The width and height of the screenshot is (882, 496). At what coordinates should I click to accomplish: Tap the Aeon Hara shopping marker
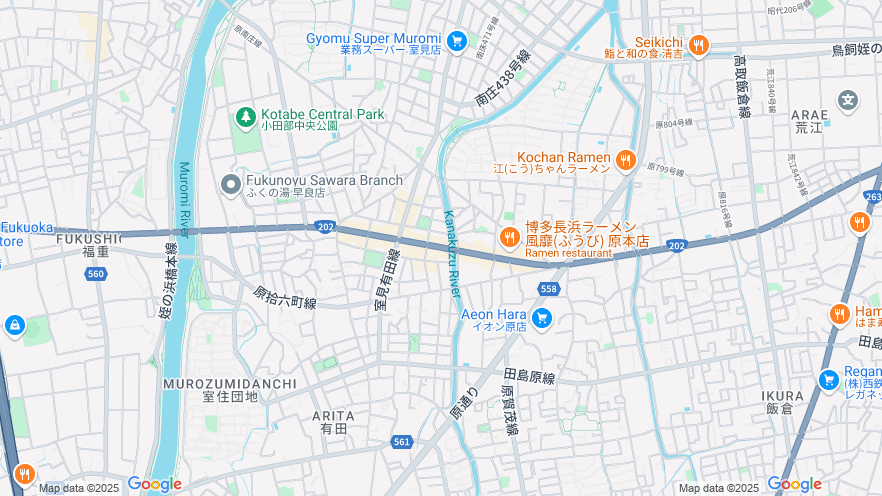(x=541, y=318)
